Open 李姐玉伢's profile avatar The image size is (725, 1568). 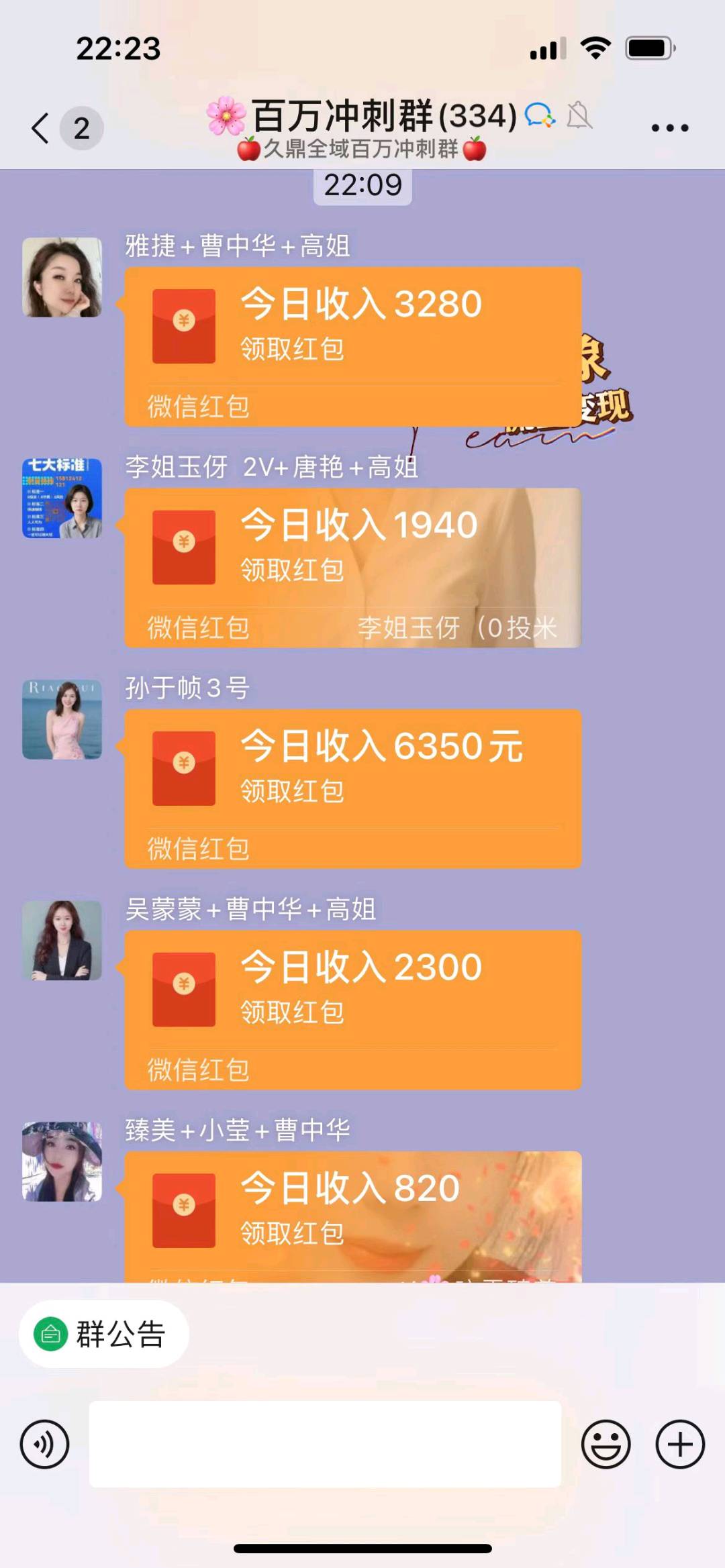[62, 498]
